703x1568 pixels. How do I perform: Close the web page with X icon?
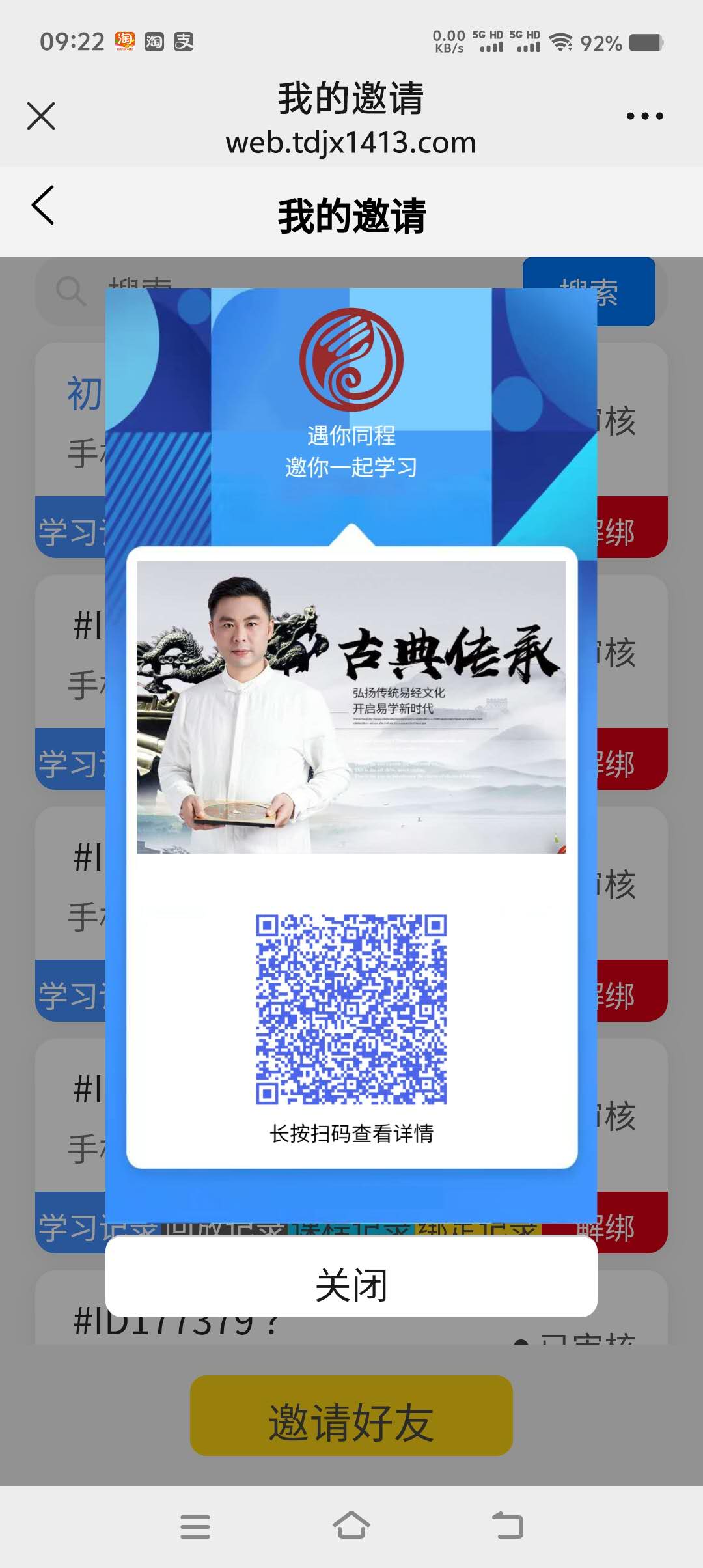point(41,117)
